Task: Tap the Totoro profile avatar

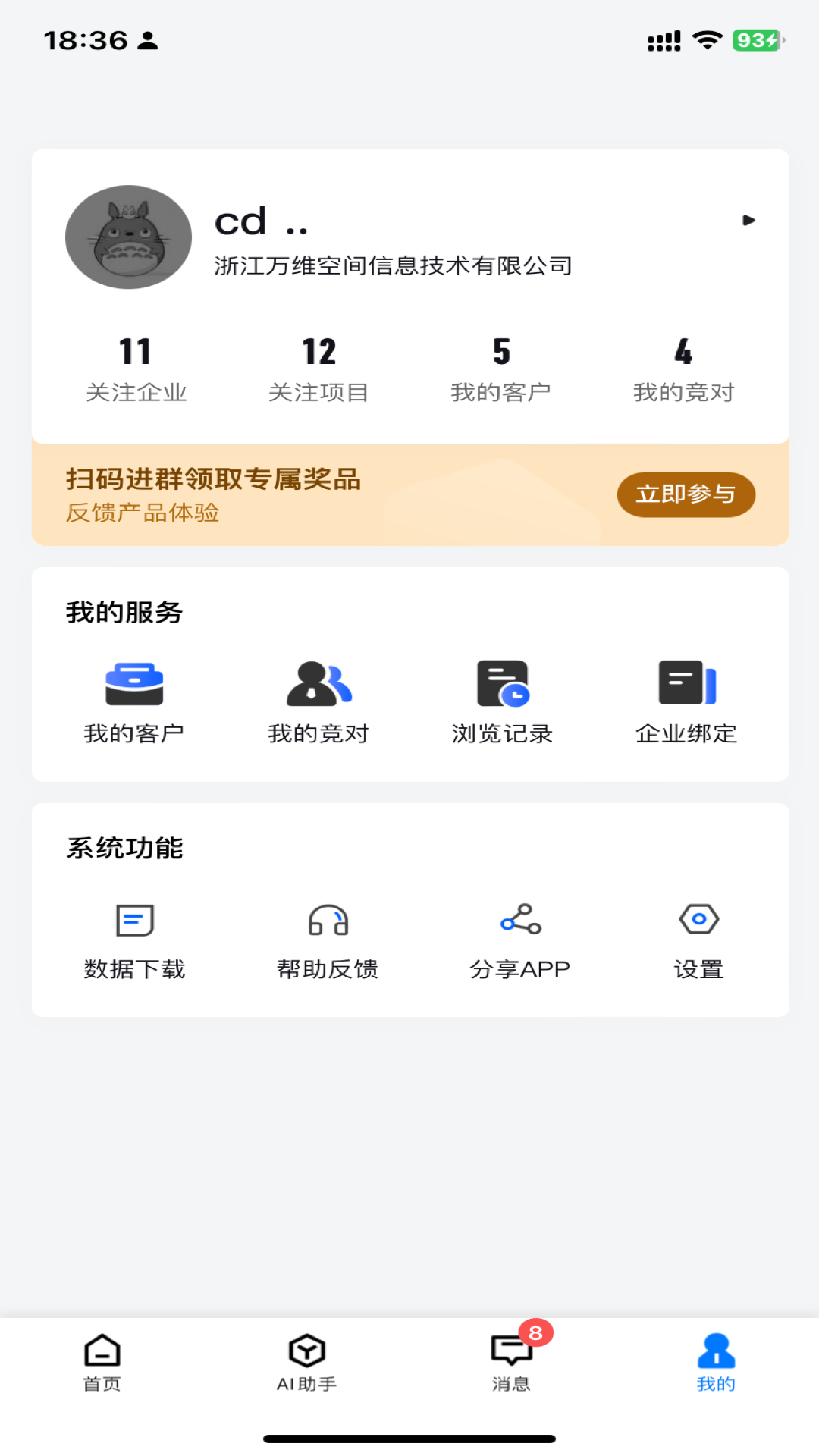Action: [128, 237]
